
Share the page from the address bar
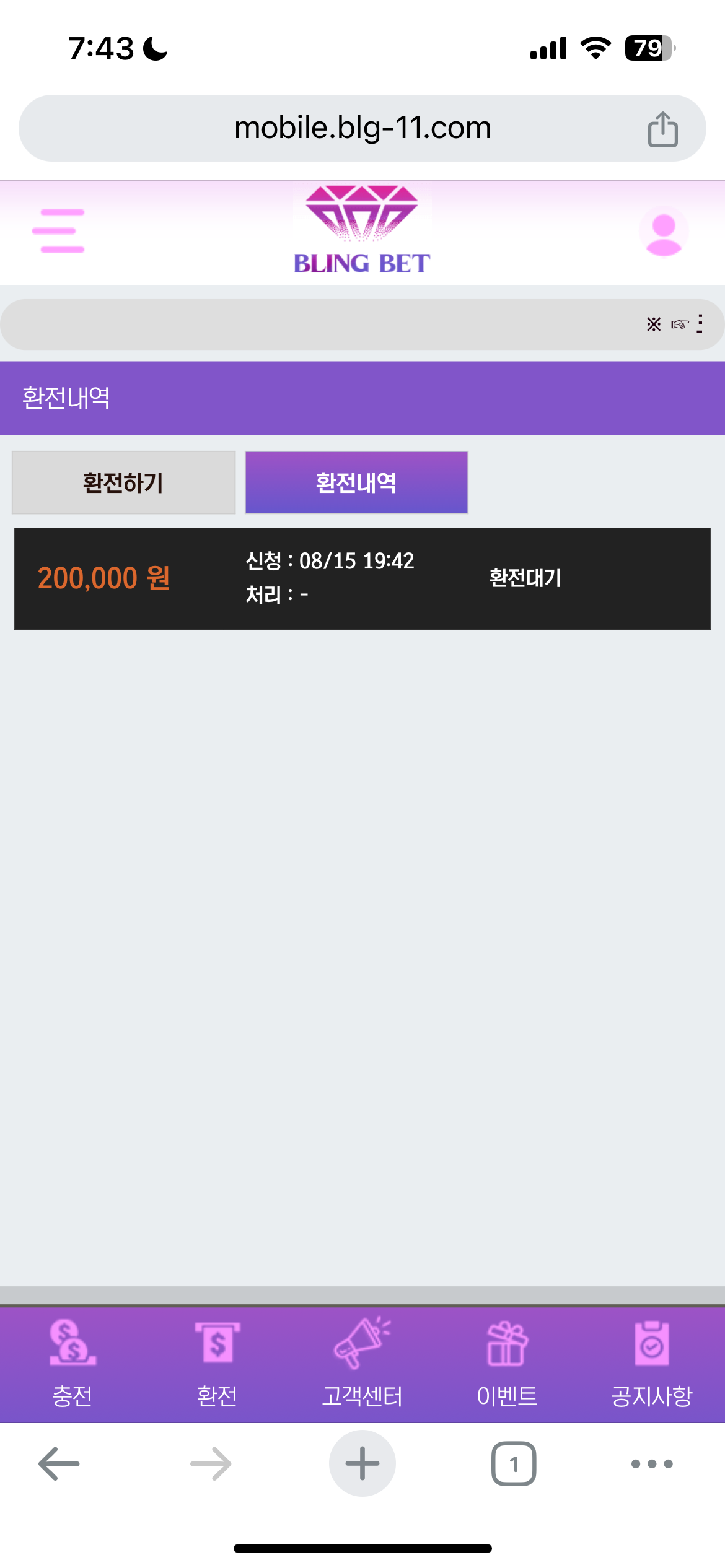point(662,129)
